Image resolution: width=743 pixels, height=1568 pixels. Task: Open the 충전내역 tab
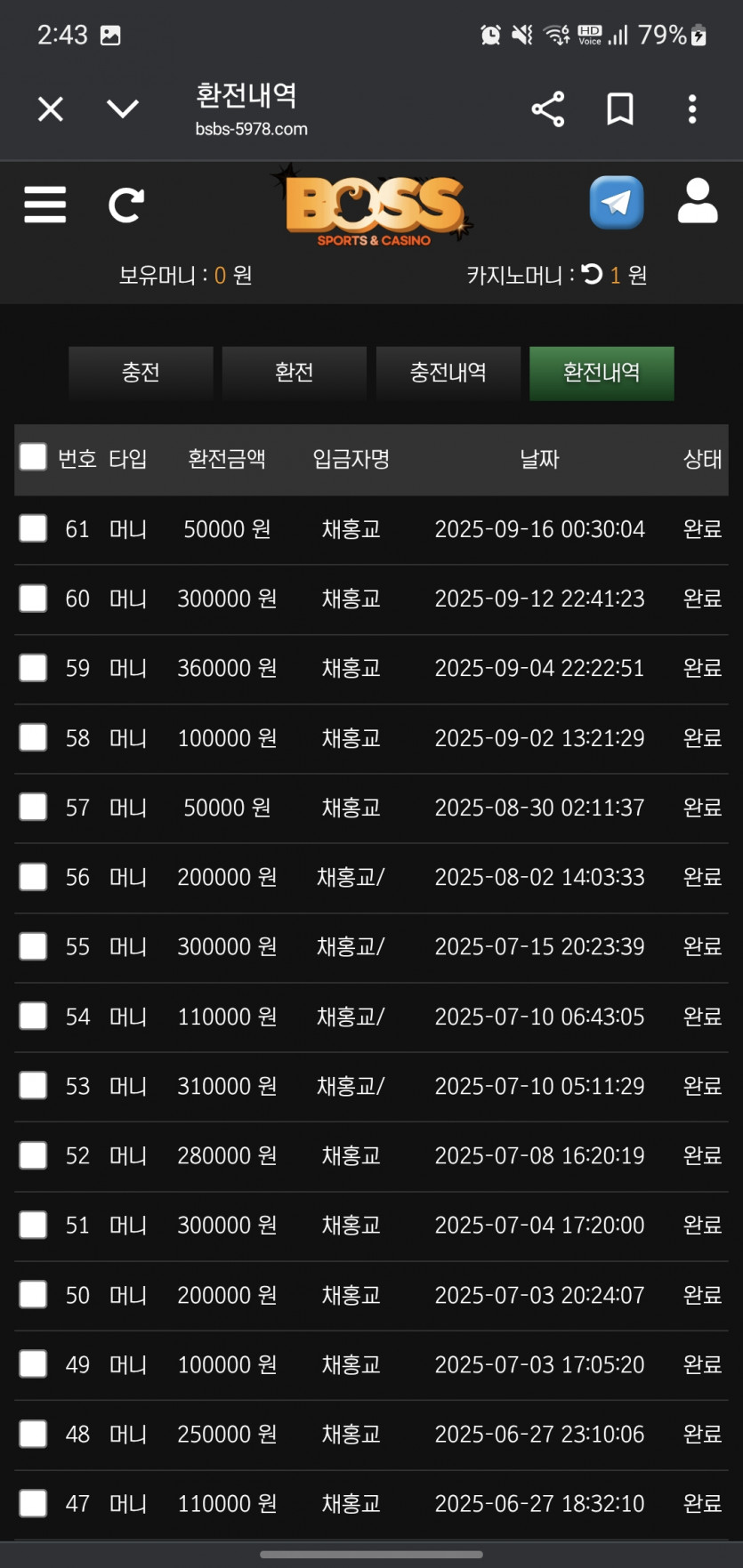pyautogui.click(x=448, y=373)
